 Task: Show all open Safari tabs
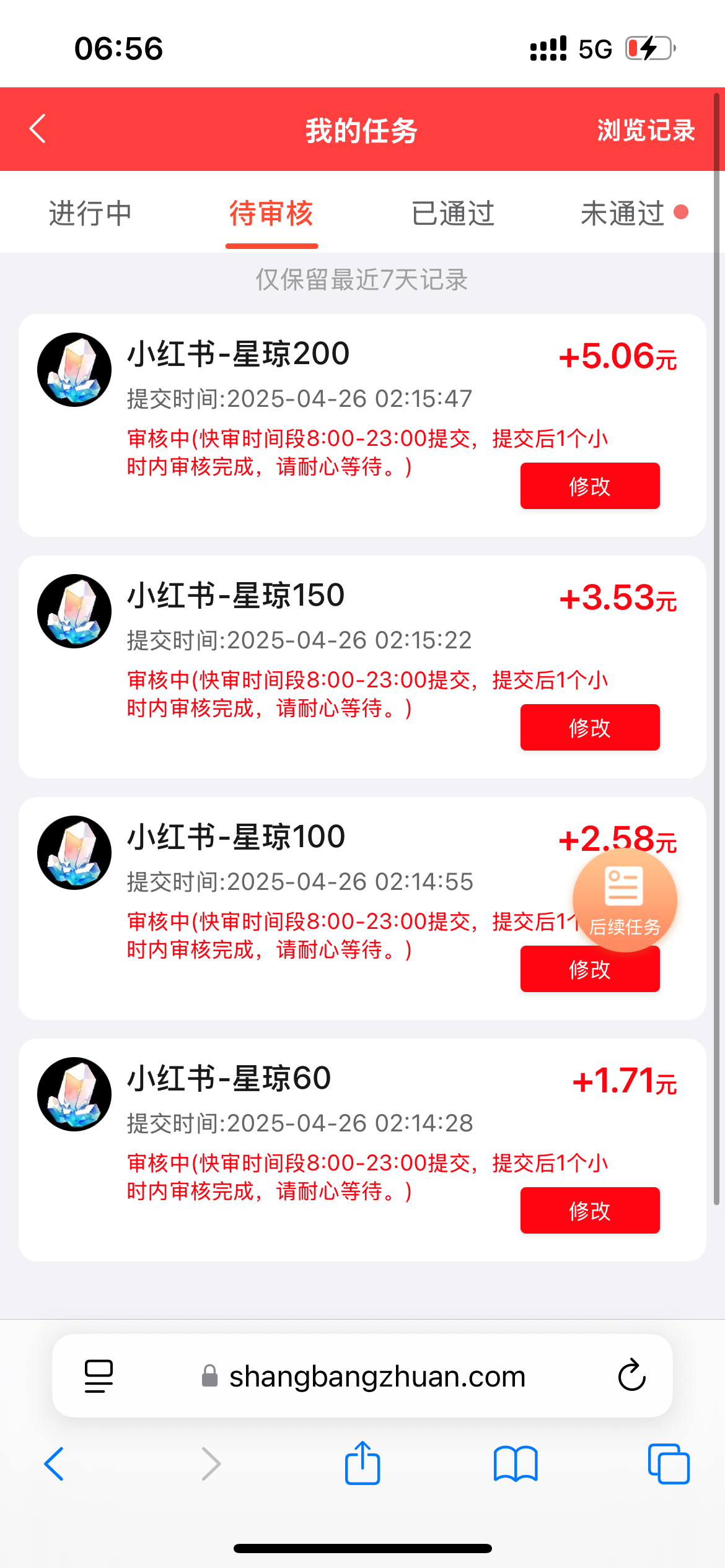click(x=668, y=1464)
